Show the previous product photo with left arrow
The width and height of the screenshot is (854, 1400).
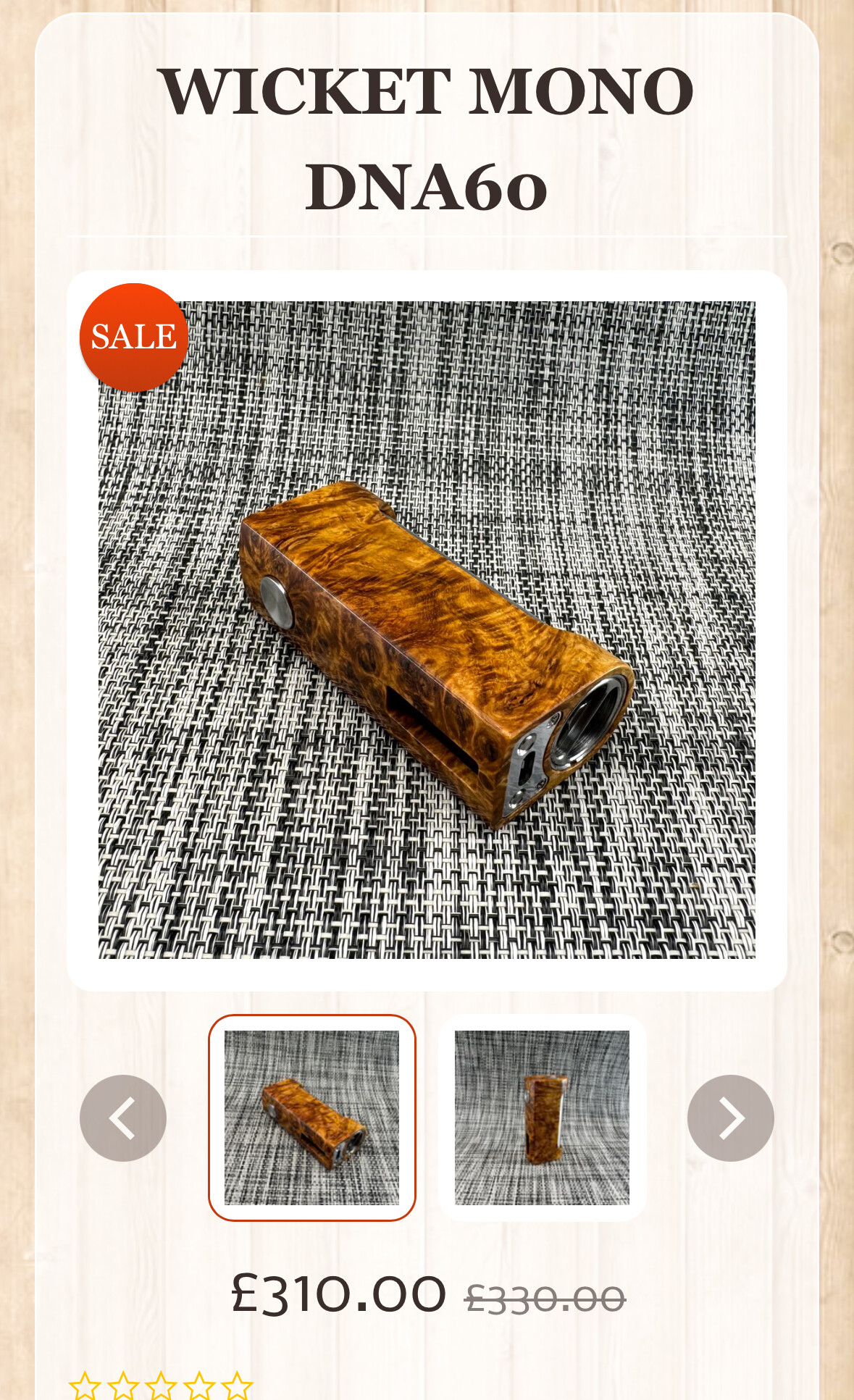point(123,1118)
